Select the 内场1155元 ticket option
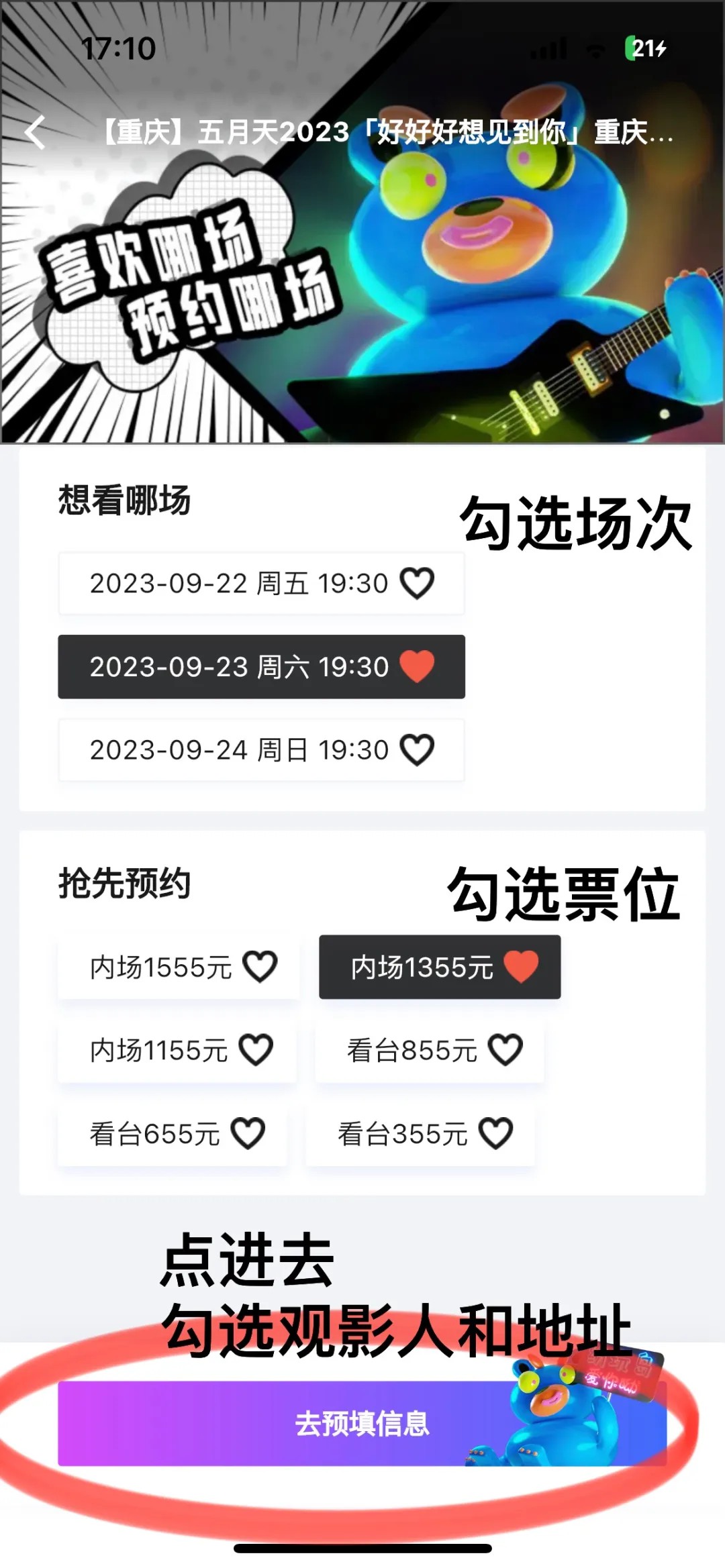This screenshot has width=725, height=1568. 177,1050
